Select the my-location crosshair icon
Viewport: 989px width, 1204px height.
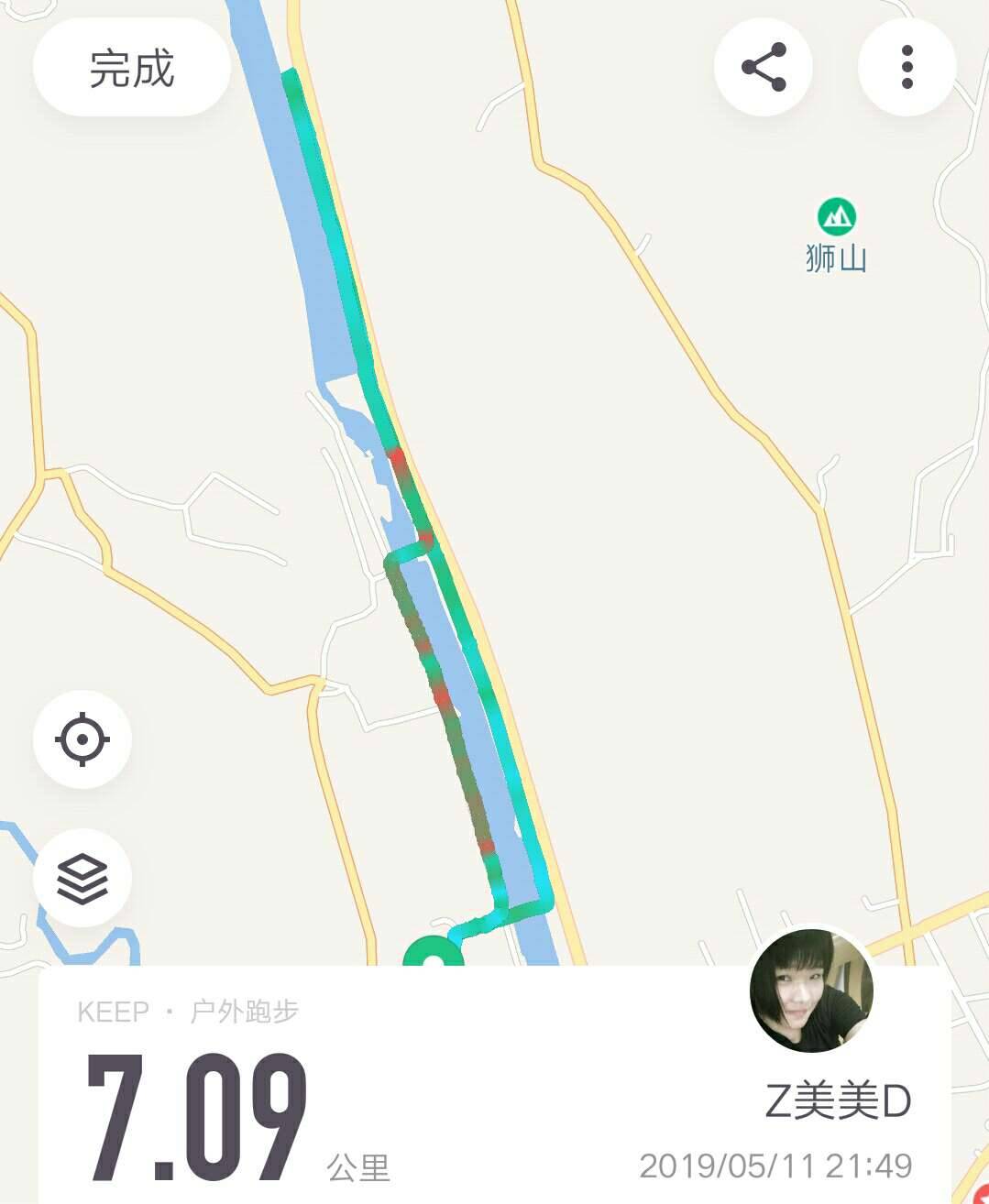[x=81, y=739]
